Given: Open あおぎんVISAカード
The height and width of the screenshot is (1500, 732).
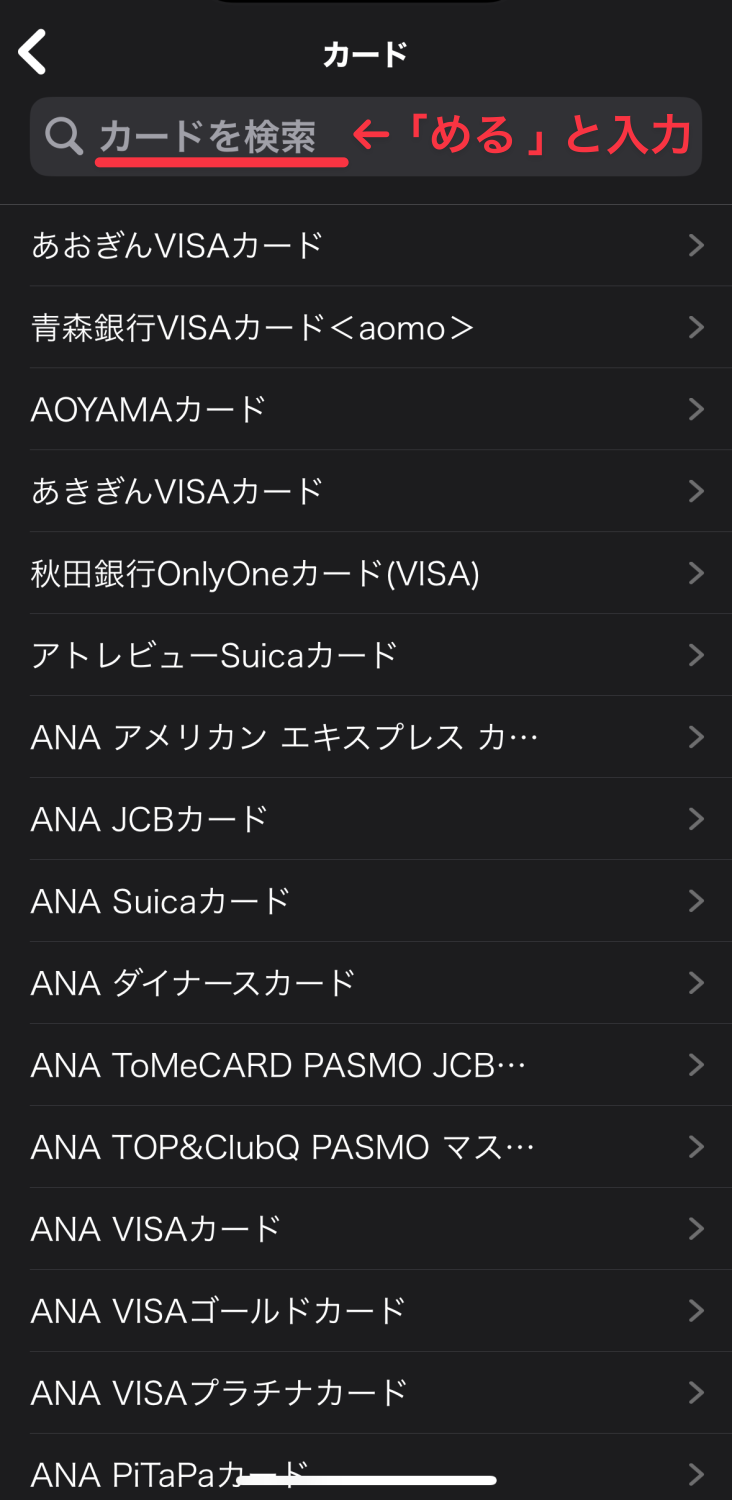Looking at the screenshot, I should (366, 246).
